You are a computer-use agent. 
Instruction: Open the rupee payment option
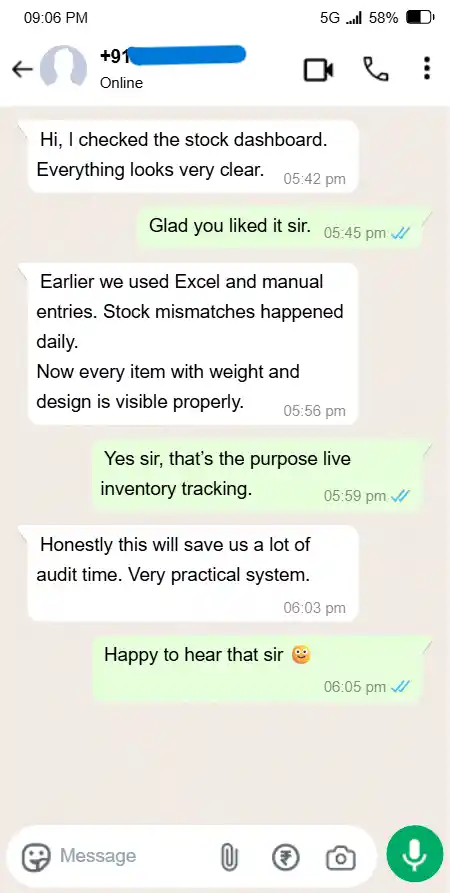click(x=285, y=857)
